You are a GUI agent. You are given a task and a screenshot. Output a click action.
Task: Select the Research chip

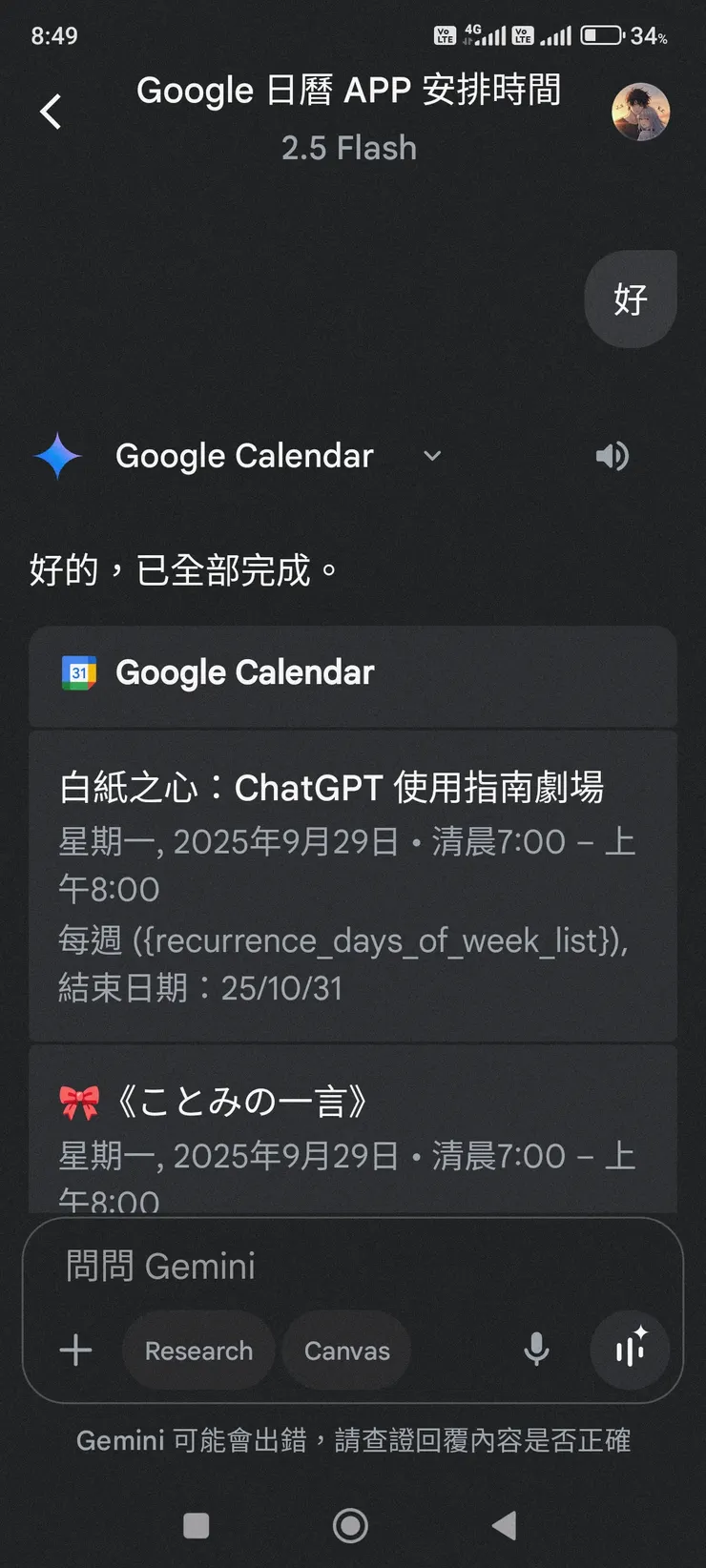pyautogui.click(x=198, y=1351)
